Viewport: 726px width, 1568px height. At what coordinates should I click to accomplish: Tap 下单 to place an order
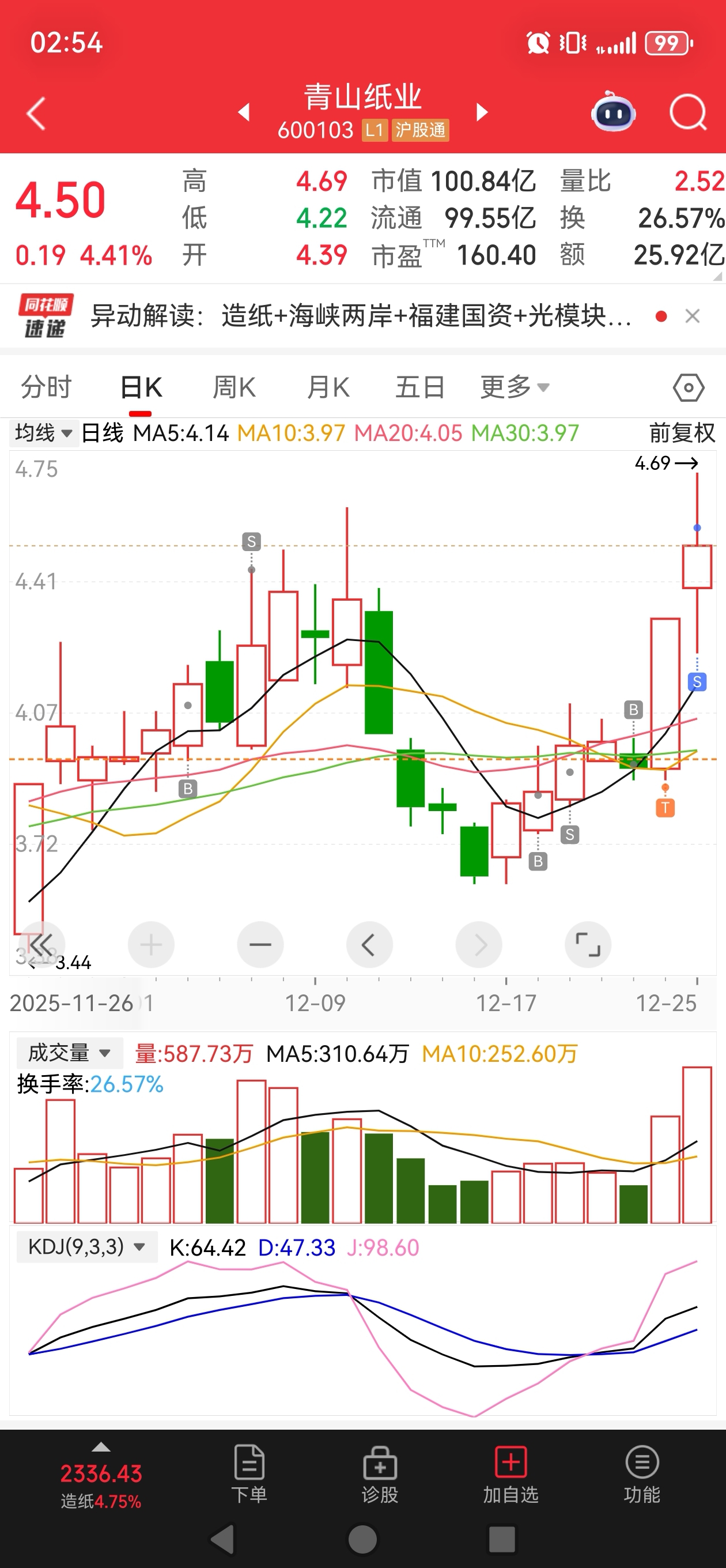click(249, 1474)
